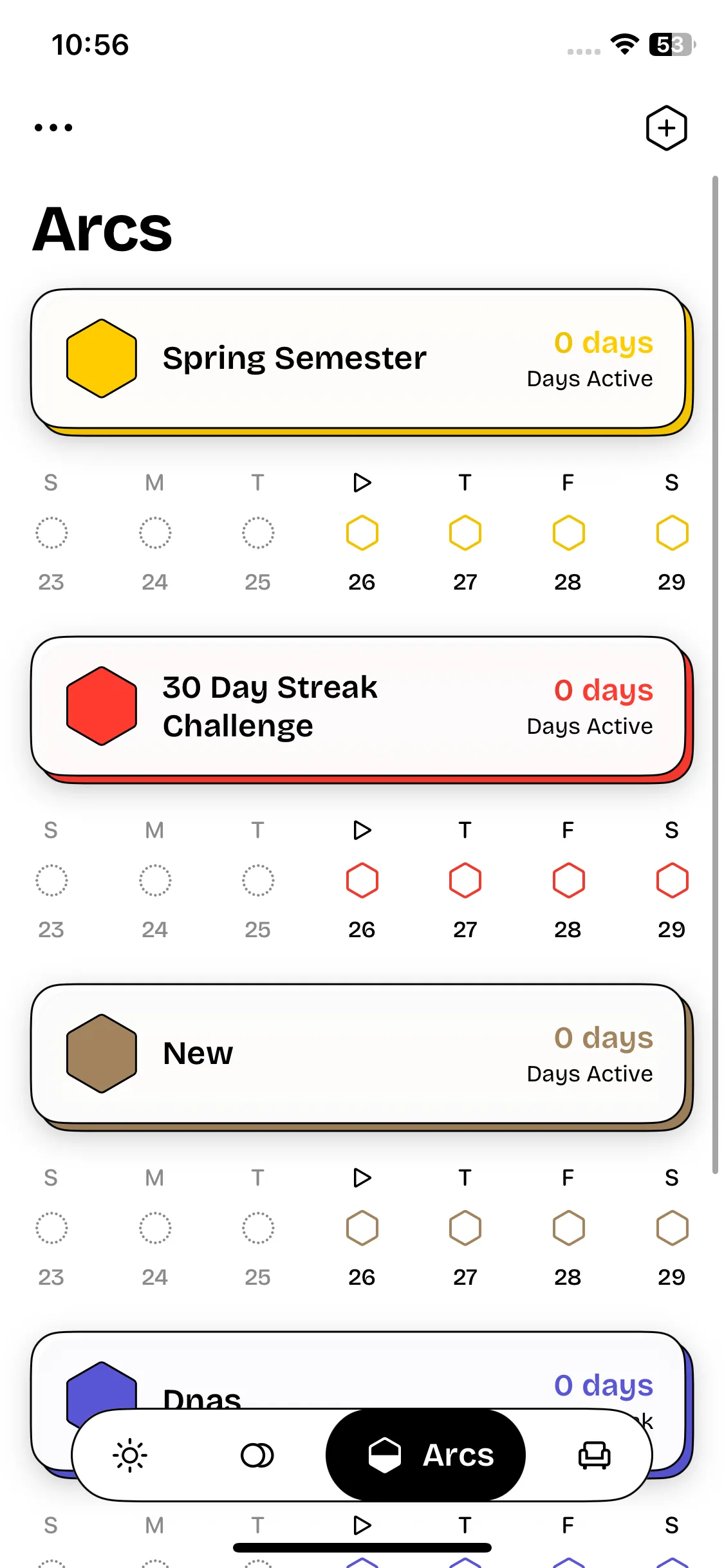Switch to the armchair icon tab

click(594, 1455)
